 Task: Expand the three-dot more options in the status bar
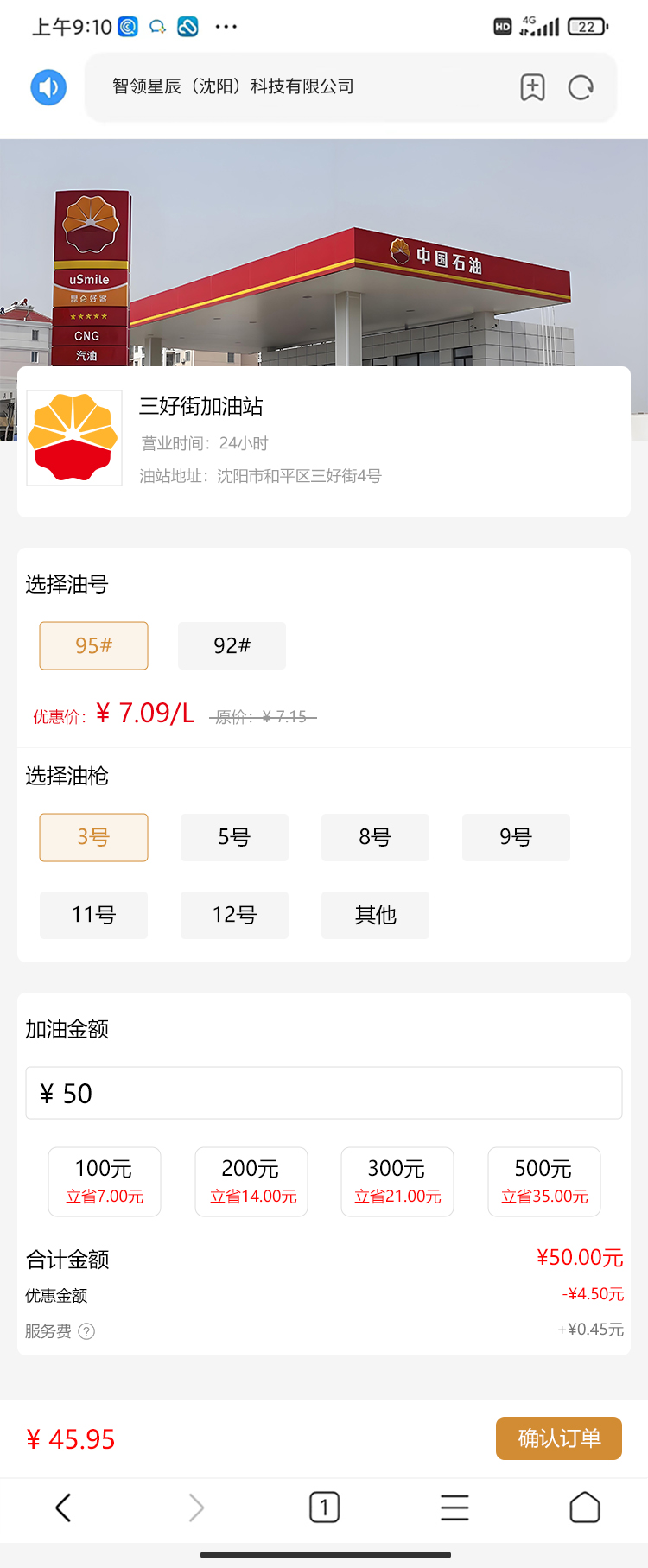pos(226,26)
